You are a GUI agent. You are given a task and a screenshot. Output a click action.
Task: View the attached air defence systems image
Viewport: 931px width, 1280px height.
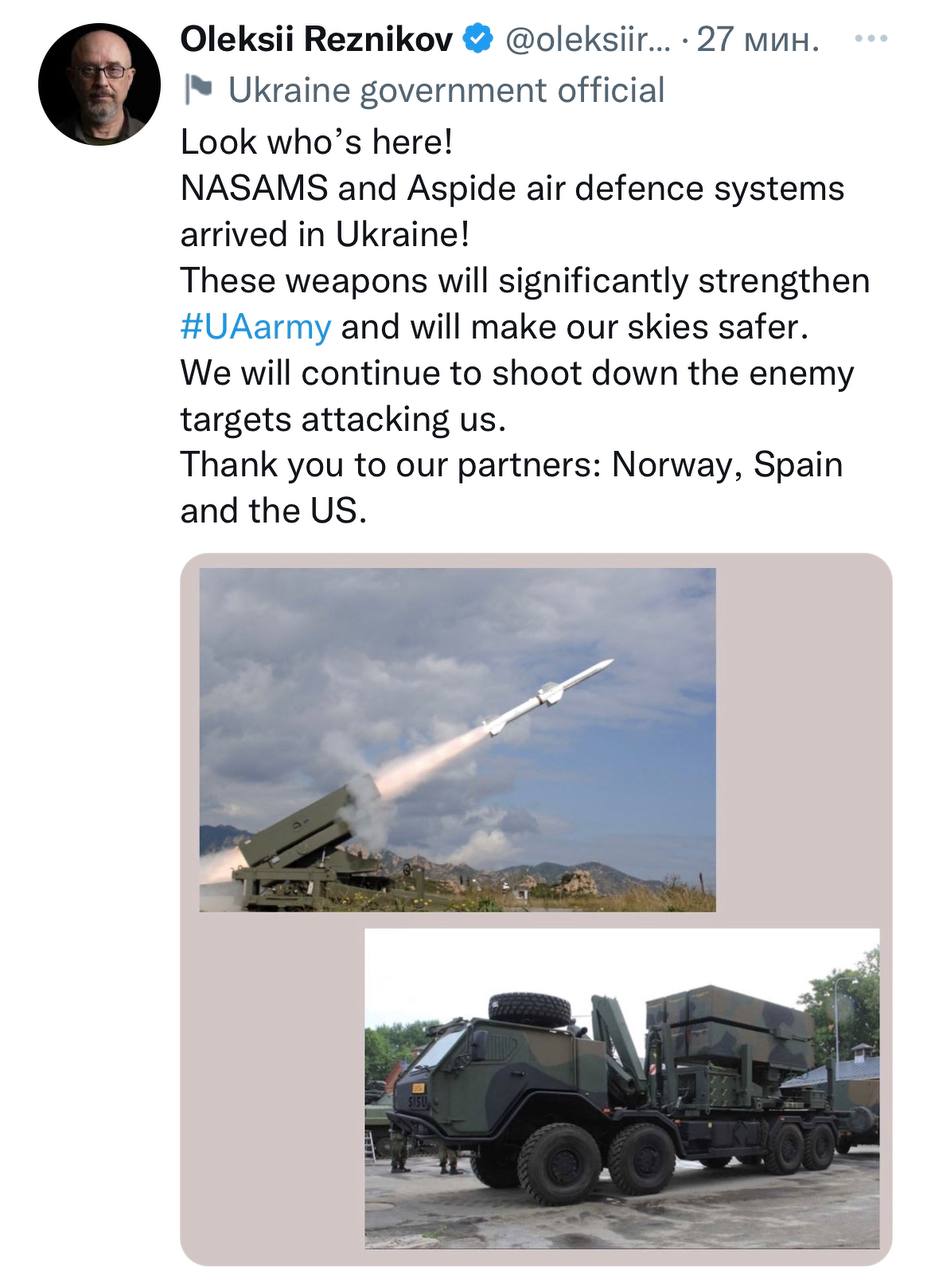pyautogui.click(x=535, y=908)
